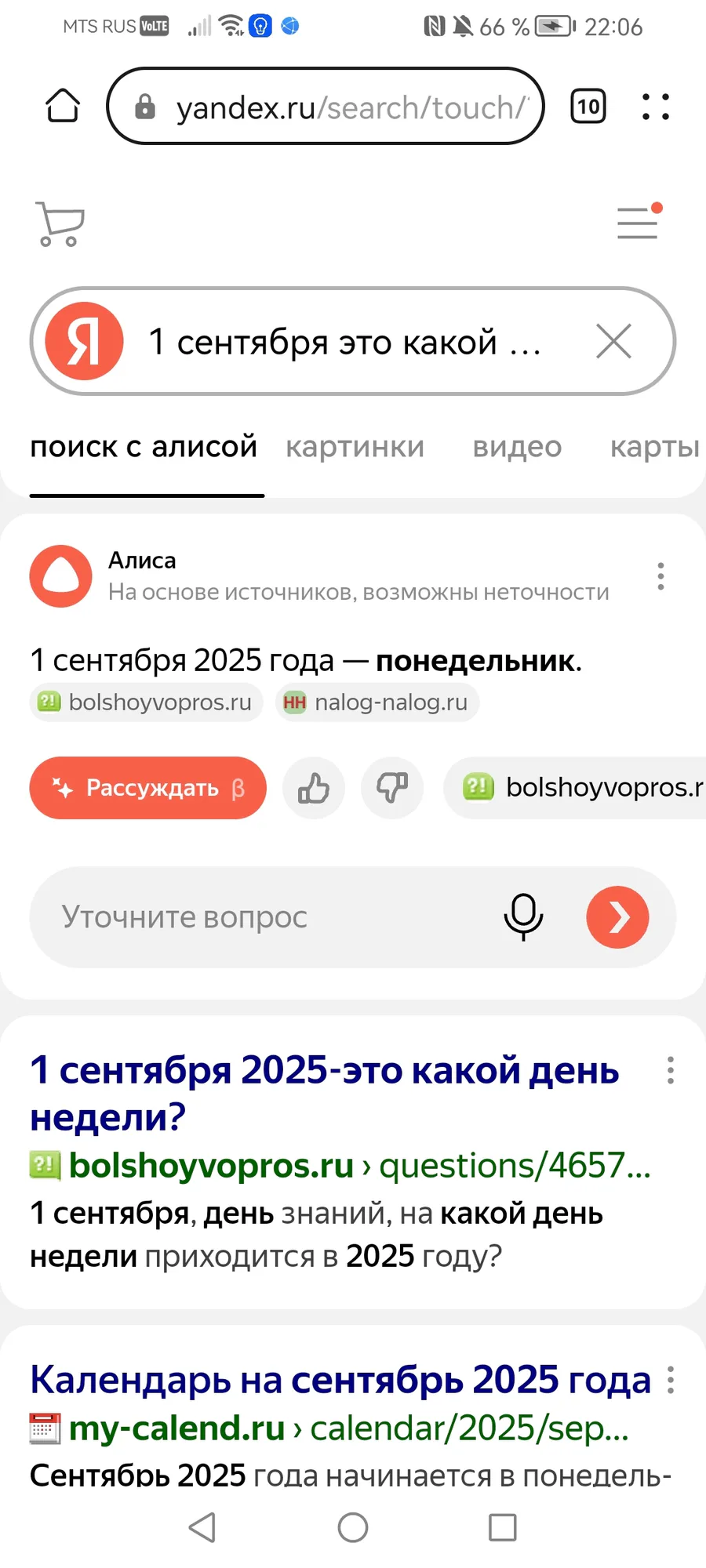Open the Yandex hamburger menu
The height and width of the screenshot is (1568, 706).
point(639,222)
